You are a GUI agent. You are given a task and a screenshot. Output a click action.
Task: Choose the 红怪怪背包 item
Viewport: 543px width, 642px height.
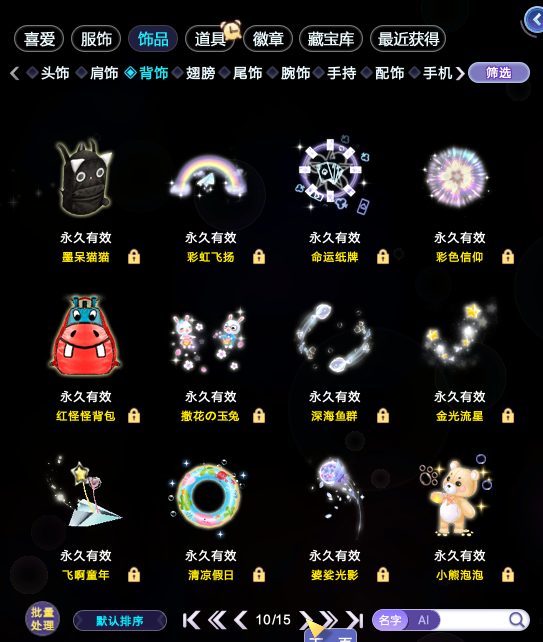[86, 336]
